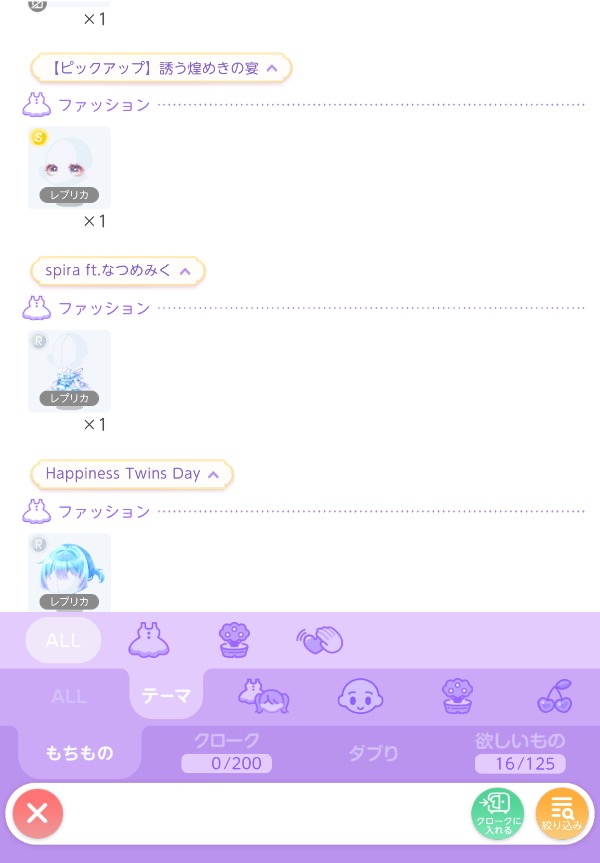
Task: Switch to the もちもの tab
Action: coord(80,753)
